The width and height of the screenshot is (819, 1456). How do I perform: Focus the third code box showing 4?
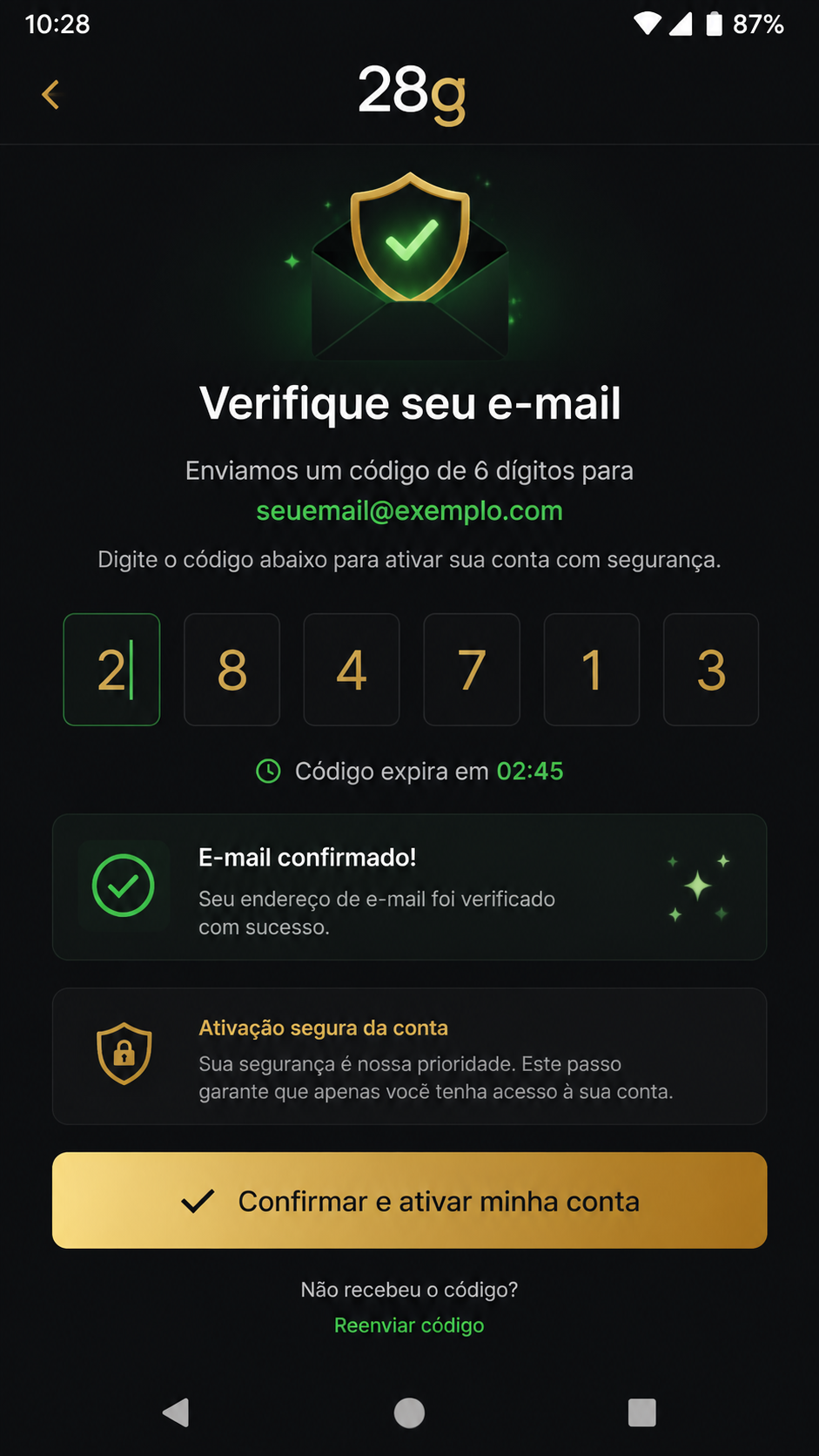pos(352,670)
